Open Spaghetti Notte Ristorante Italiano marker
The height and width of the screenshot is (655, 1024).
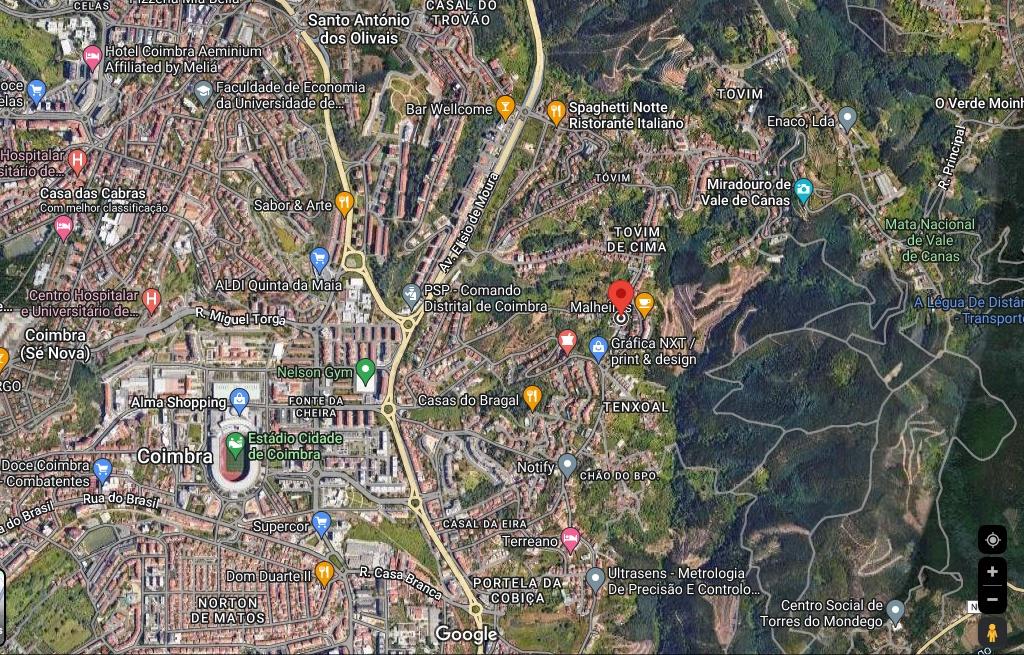coord(556,111)
